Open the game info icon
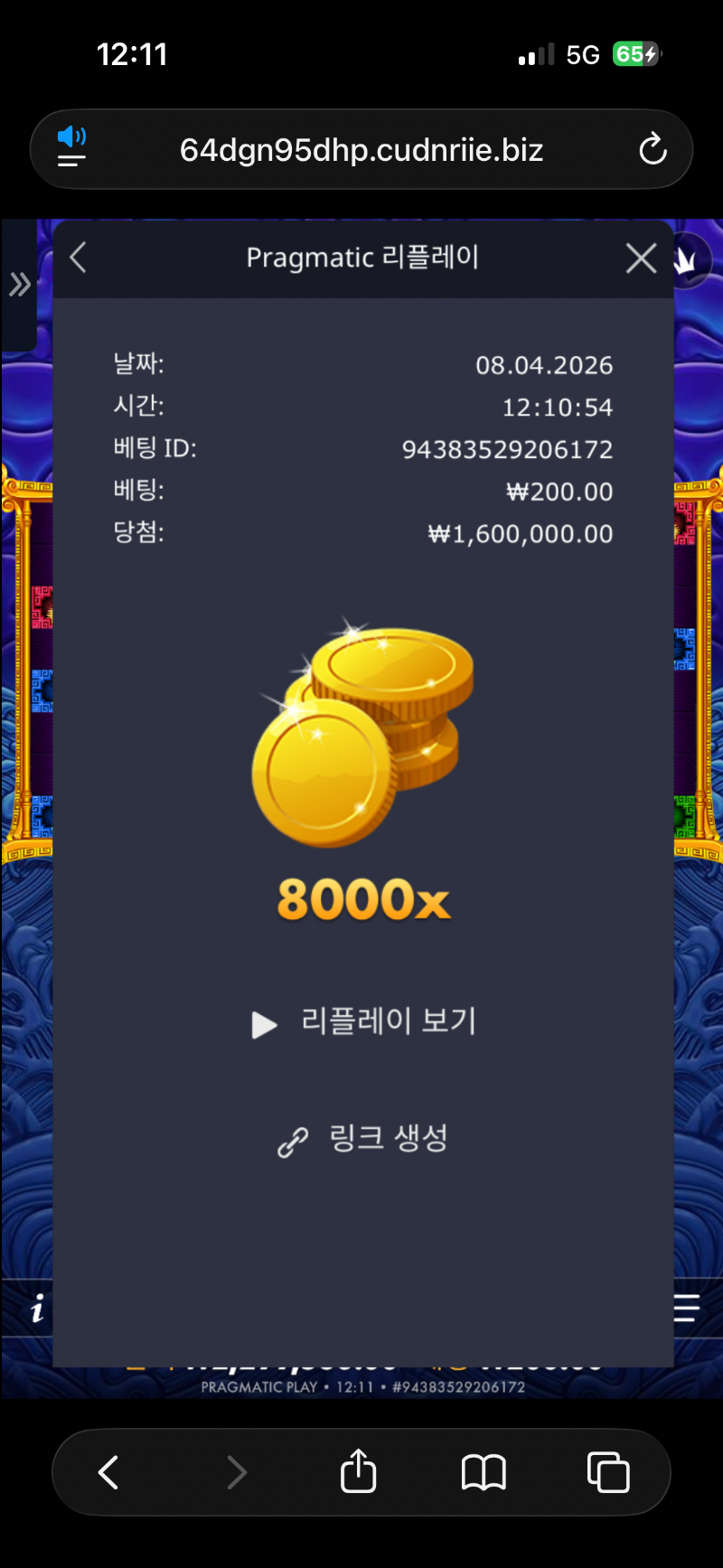The width and height of the screenshot is (723, 1568). tap(37, 1309)
